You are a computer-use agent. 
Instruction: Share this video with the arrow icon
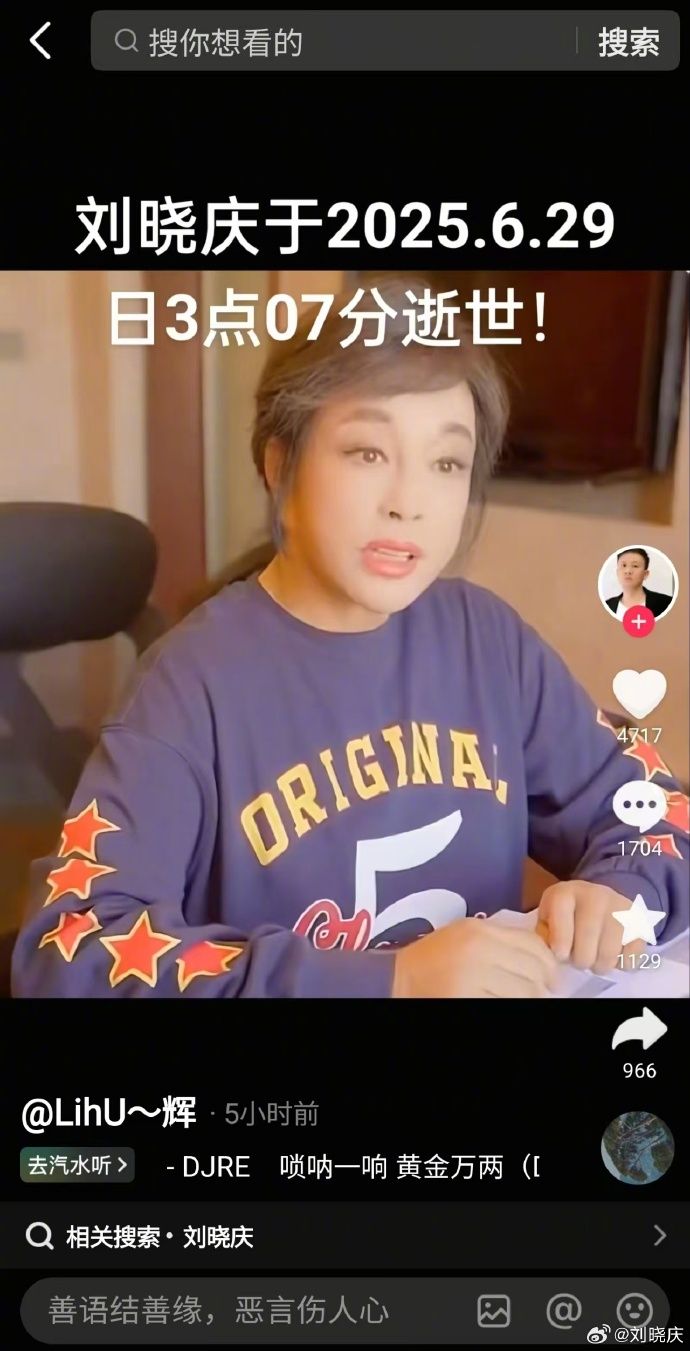pos(639,1031)
